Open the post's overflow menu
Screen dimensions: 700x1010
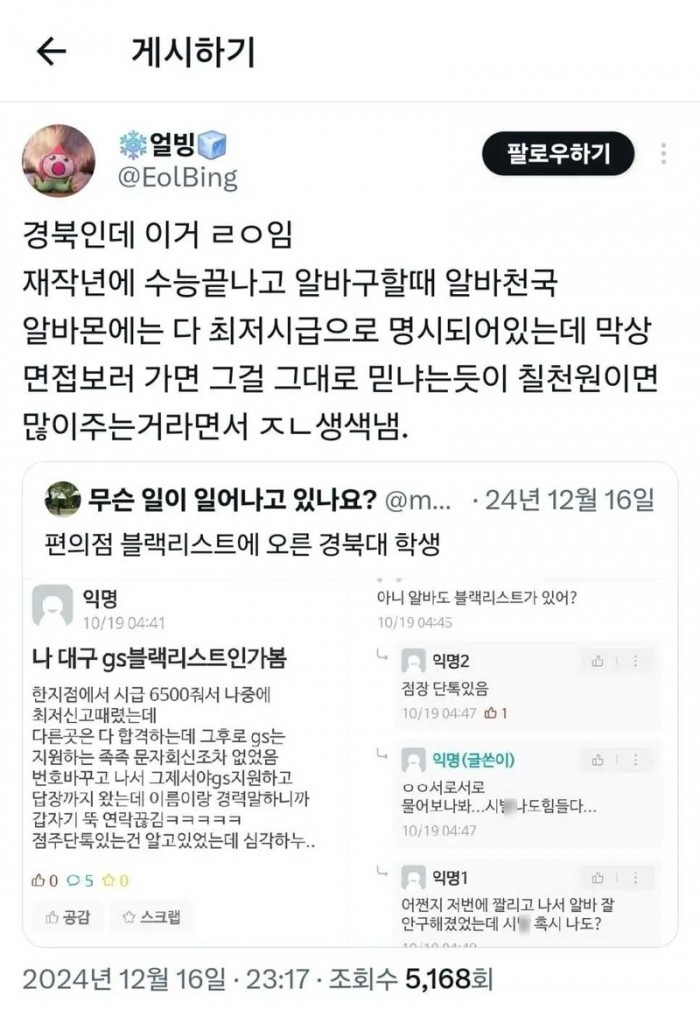(664, 154)
